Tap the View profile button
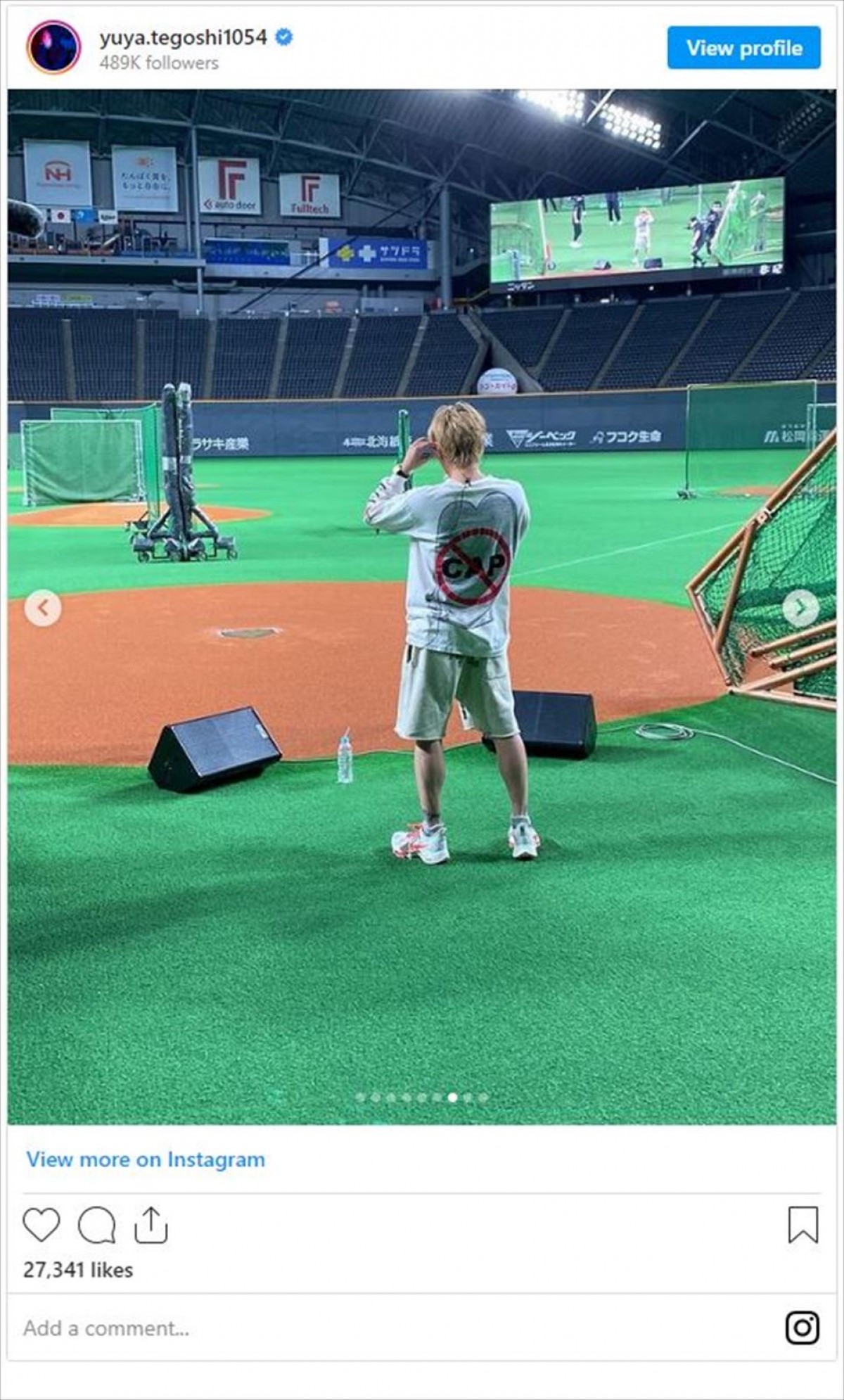 click(x=743, y=48)
